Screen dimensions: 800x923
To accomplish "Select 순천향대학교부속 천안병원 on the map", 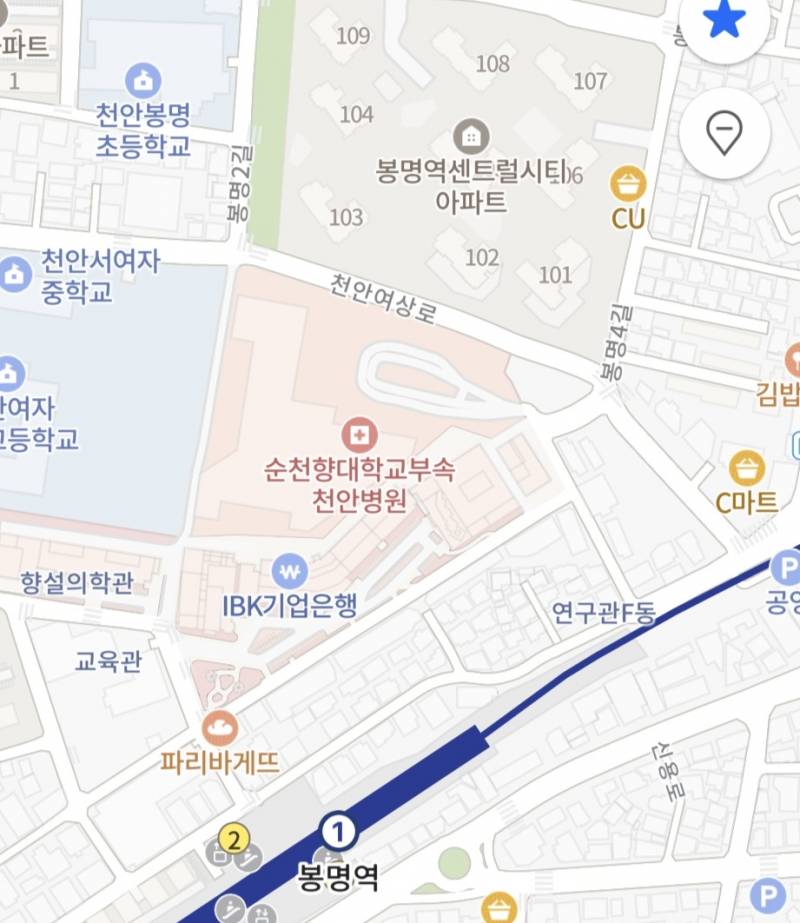I will (x=356, y=435).
